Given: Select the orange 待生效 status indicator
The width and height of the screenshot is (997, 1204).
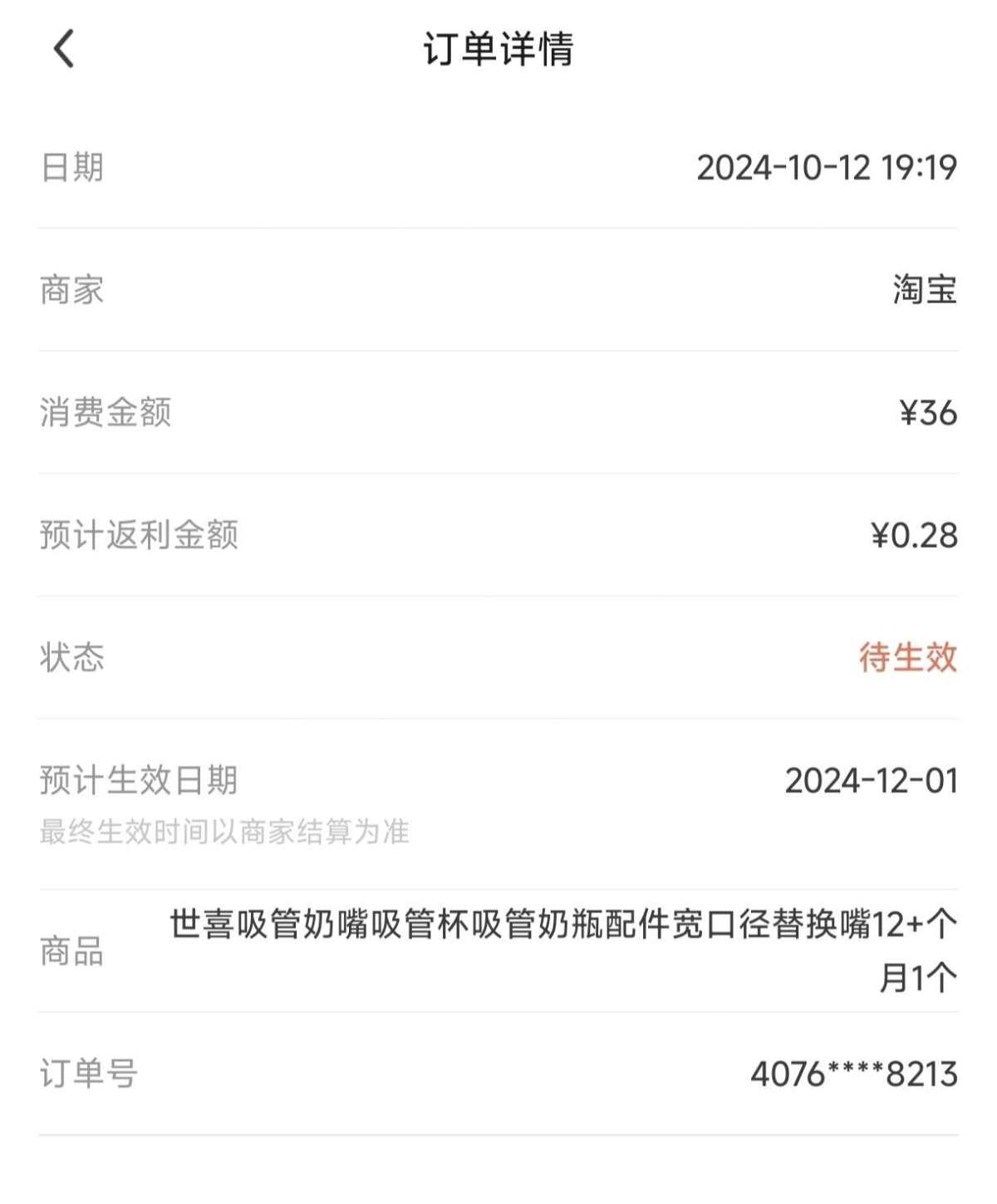Looking at the screenshot, I should coord(909,656).
